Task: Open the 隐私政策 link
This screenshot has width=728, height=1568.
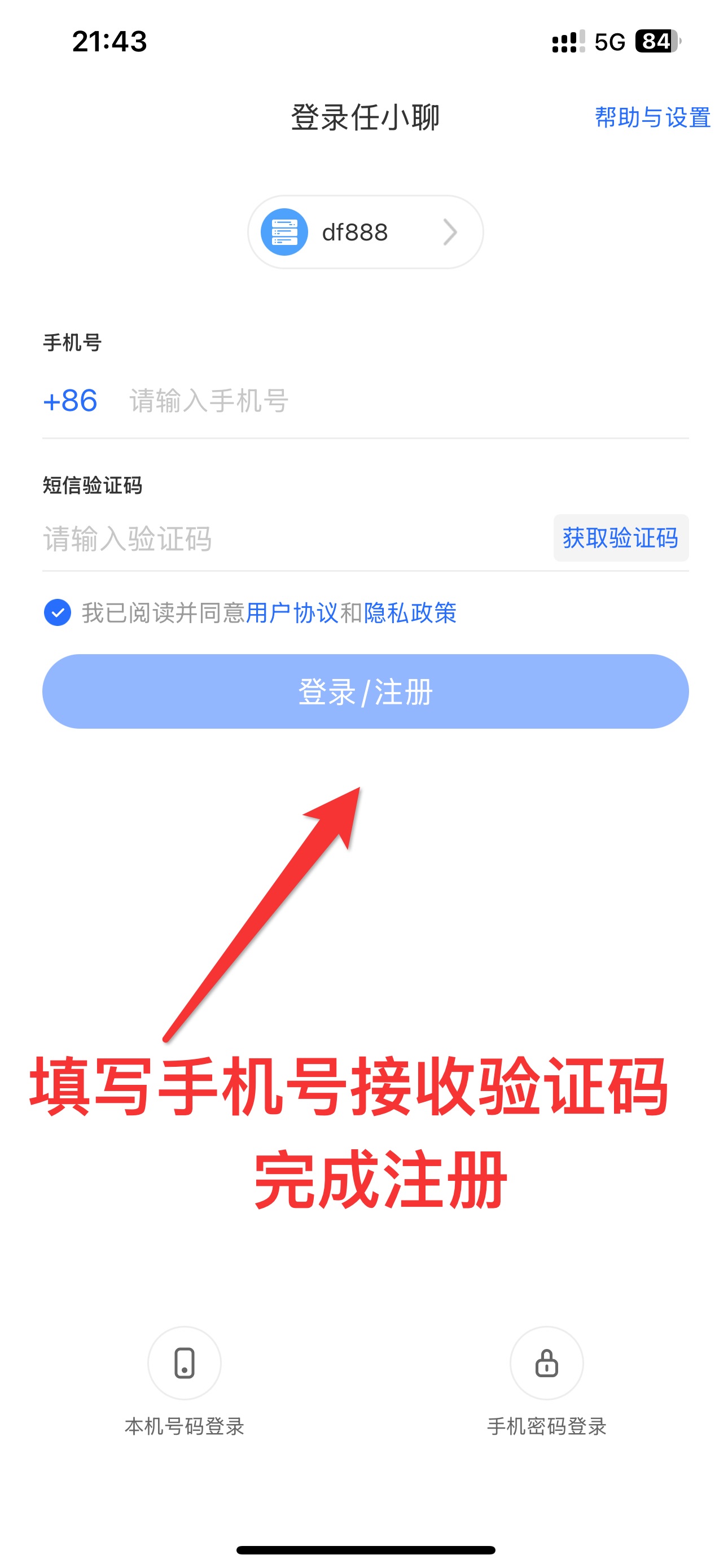Action: (410, 613)
